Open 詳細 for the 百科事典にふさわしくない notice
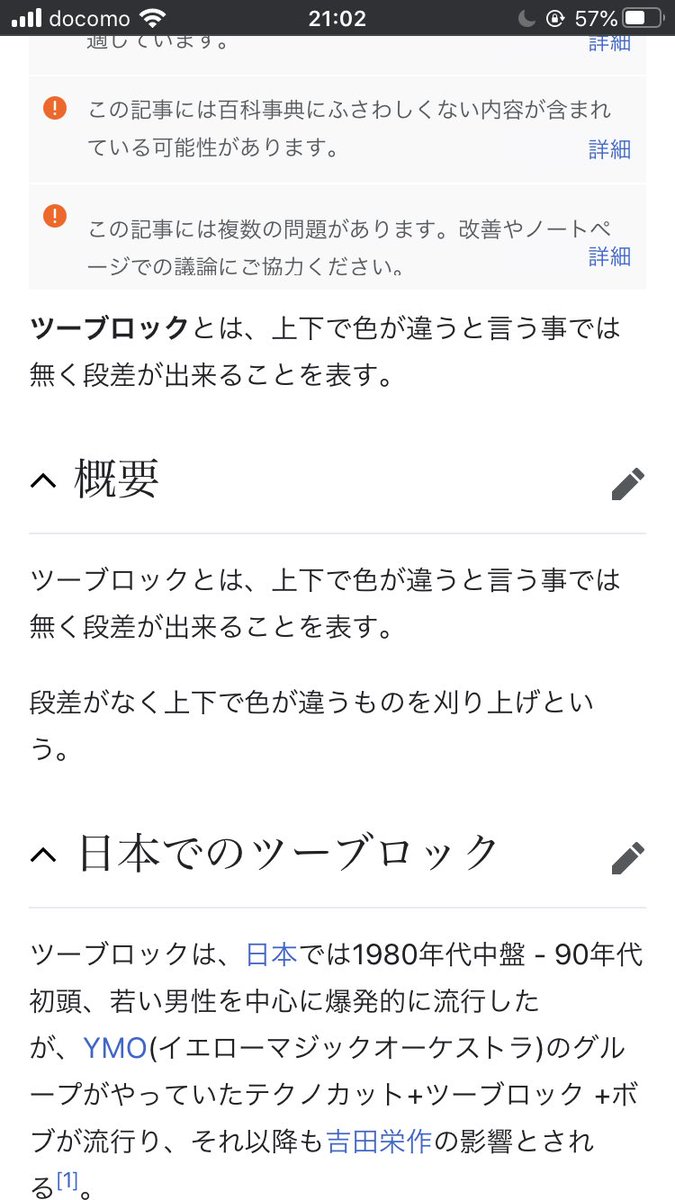 tap(609, 149)
